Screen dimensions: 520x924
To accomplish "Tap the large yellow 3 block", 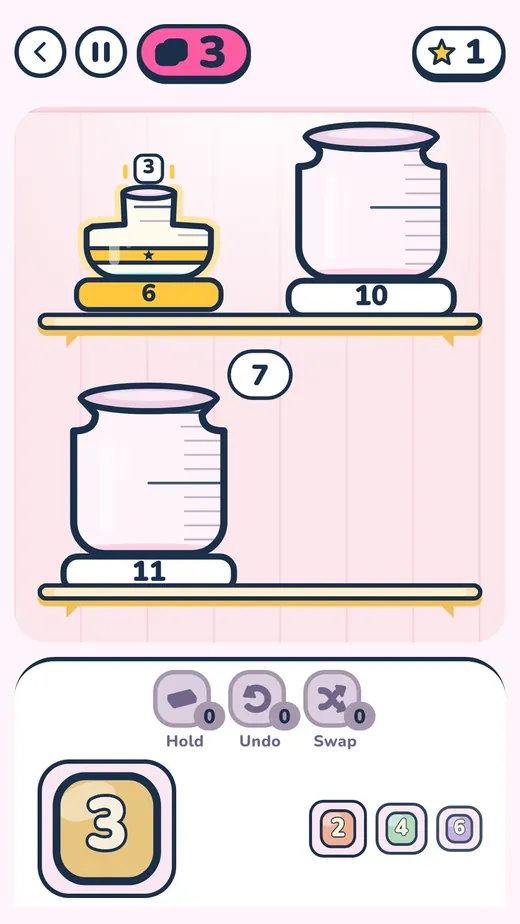I will pos(107,828).
